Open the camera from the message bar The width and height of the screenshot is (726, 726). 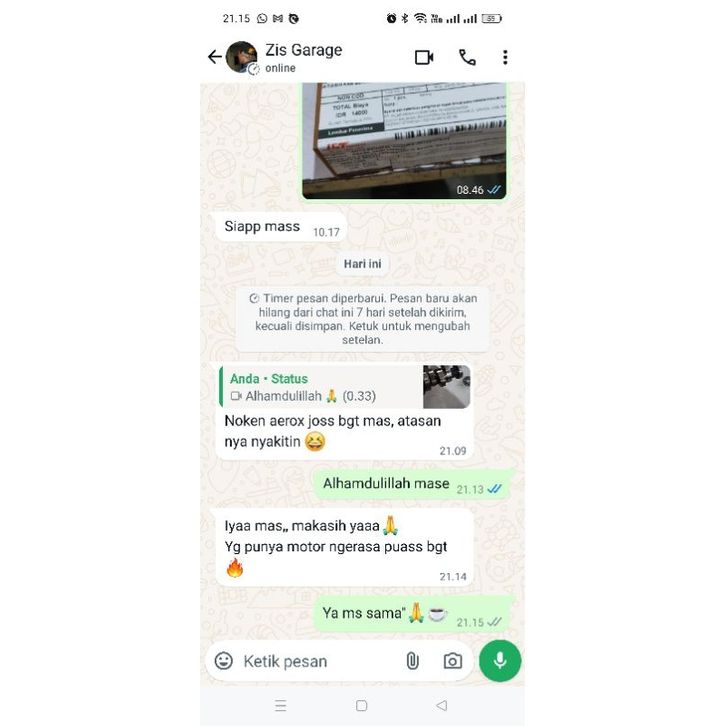click(453, 661)
